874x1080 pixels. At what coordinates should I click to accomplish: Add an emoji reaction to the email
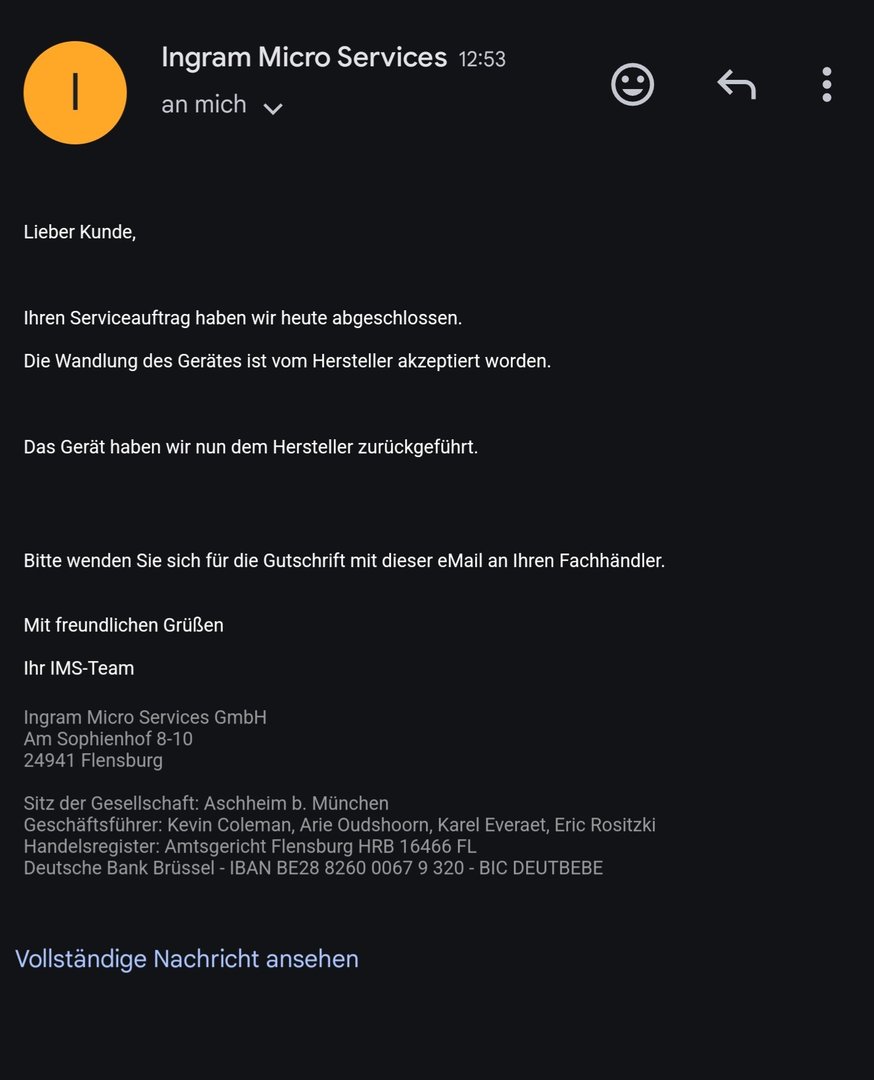pyautogui.click(x=632, y=85)
